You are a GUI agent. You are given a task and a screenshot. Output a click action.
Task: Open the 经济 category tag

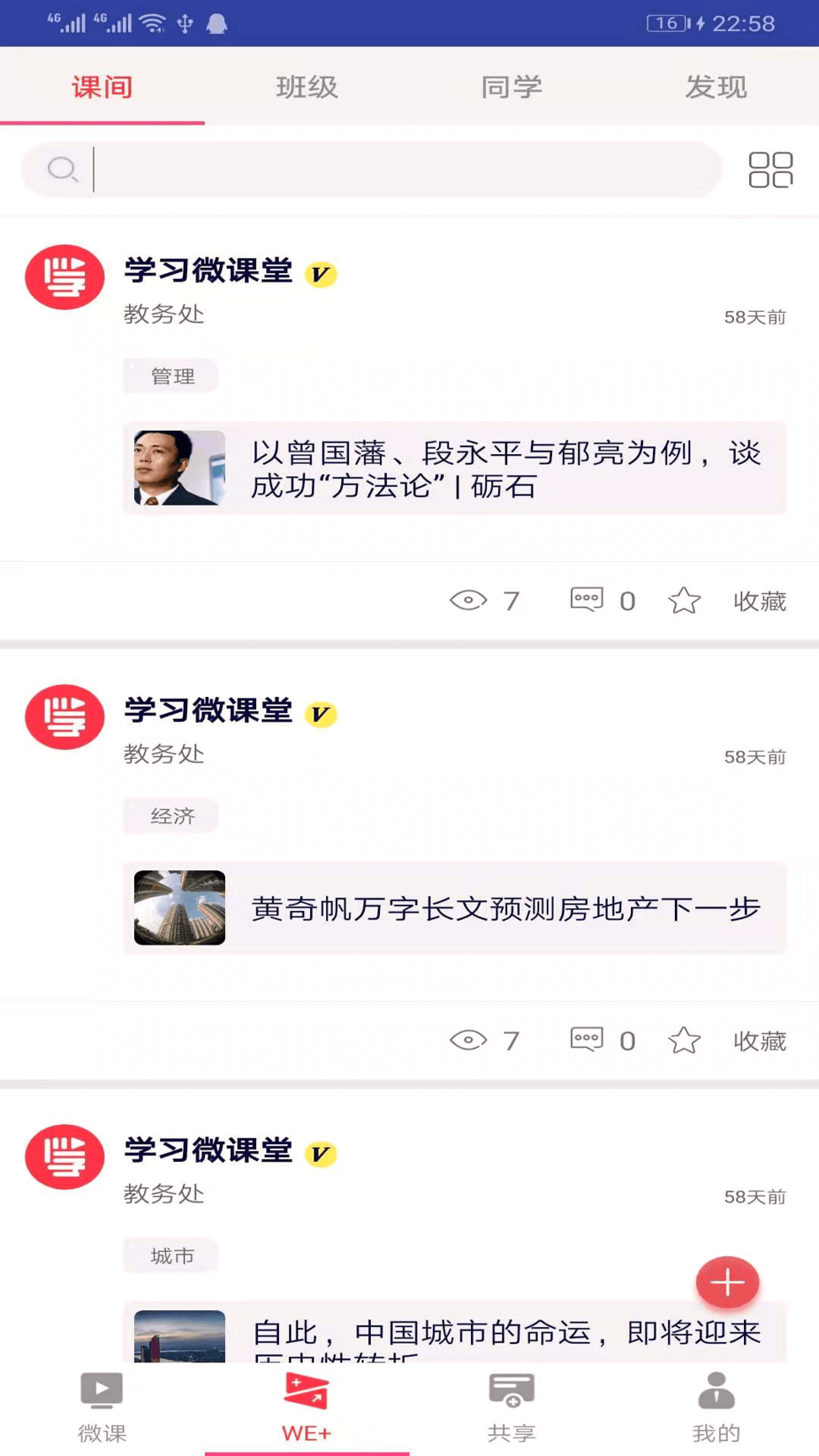click(x=170, y=815)
